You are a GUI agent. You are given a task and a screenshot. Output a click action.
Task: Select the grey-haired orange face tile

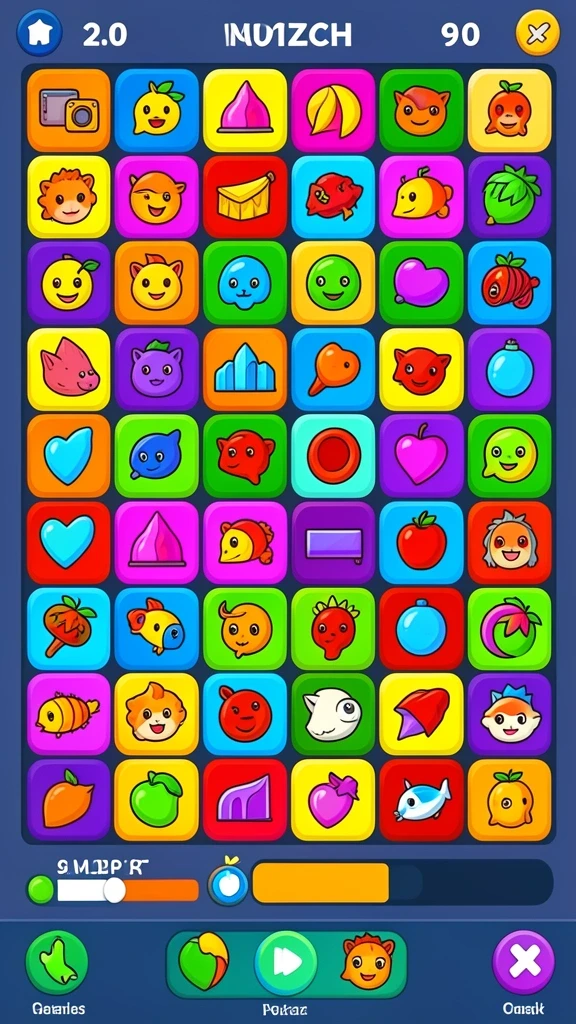[x=509, y=542]
